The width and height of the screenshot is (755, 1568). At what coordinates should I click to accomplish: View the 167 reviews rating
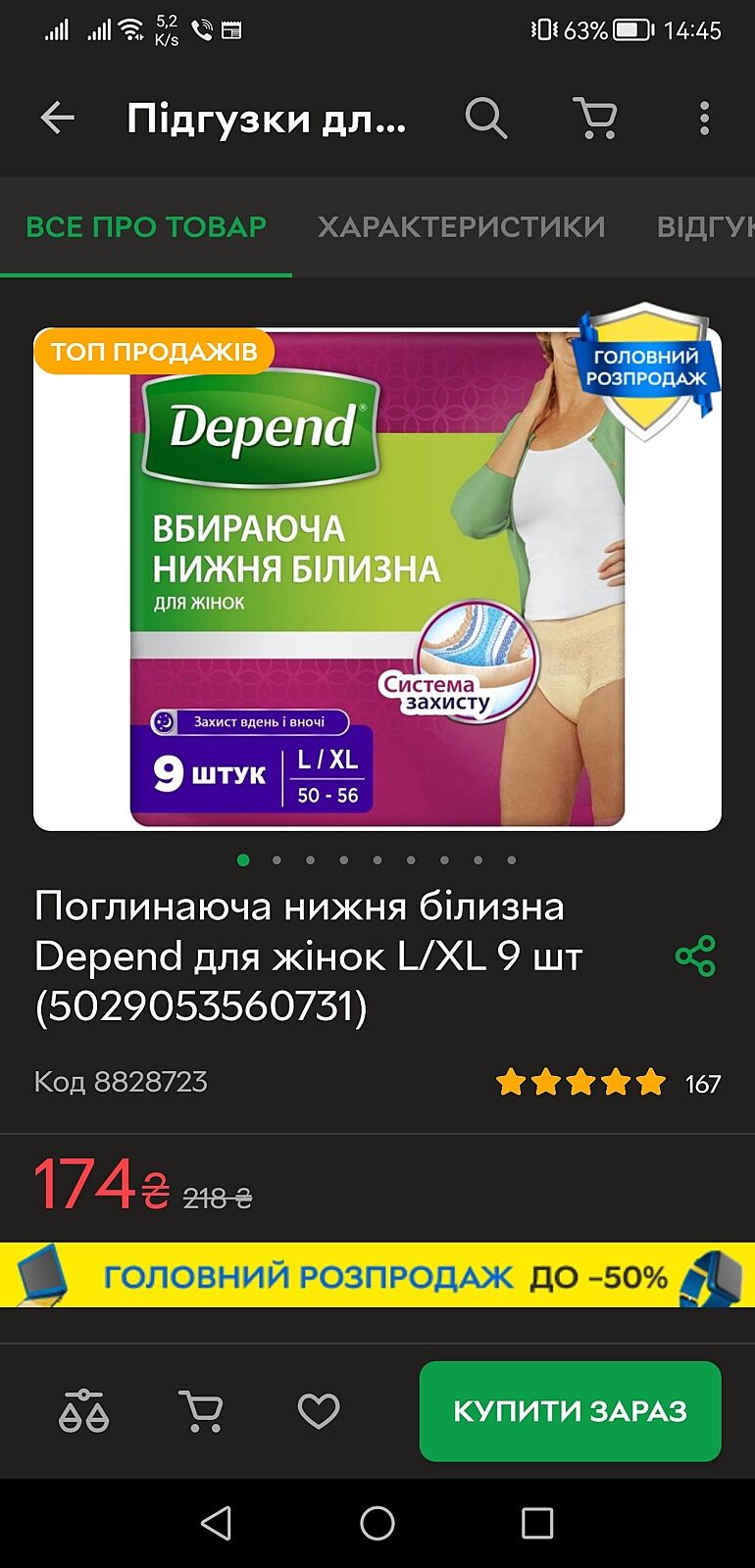pyautogui.click(x=608, y=1083)
